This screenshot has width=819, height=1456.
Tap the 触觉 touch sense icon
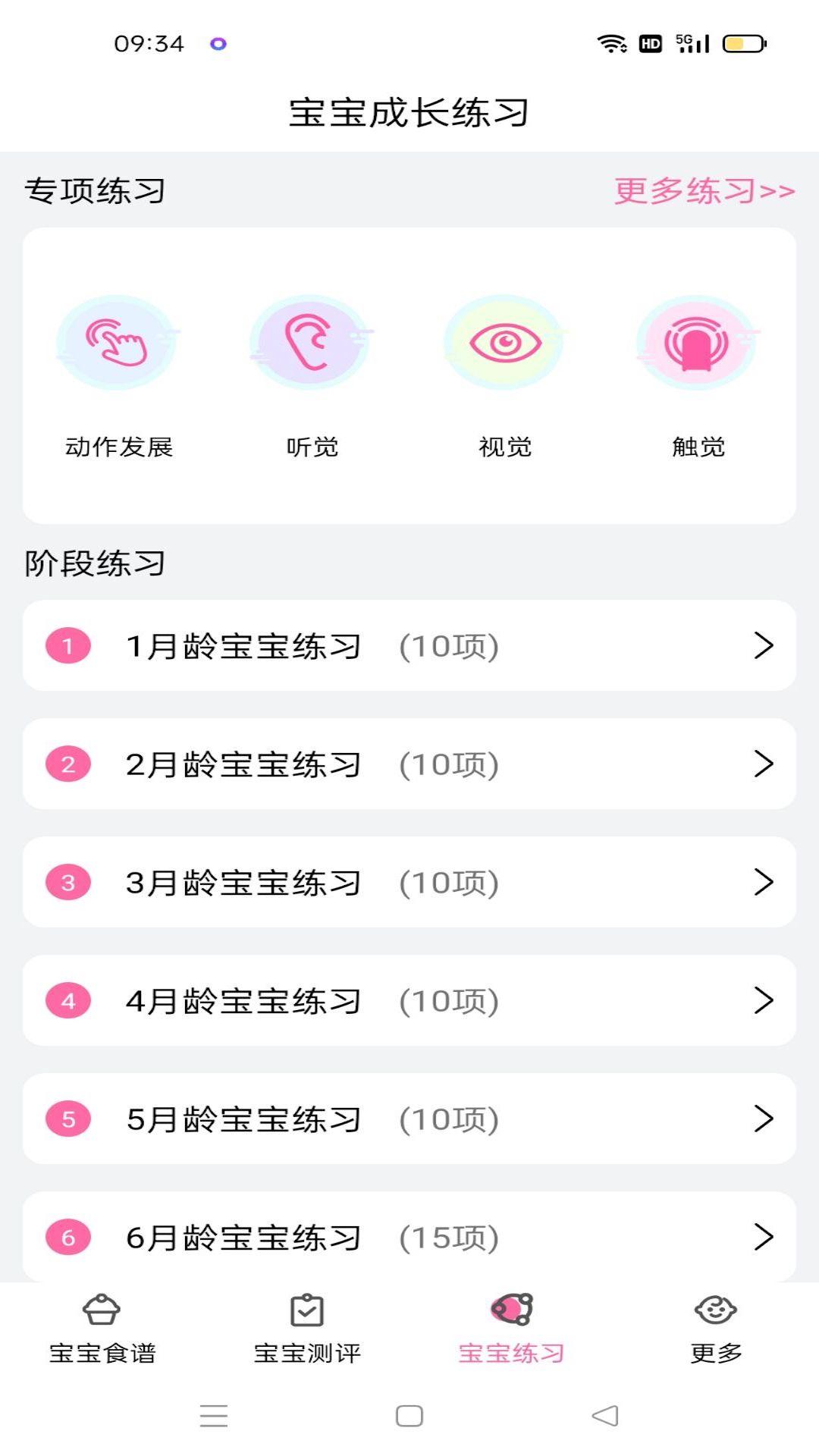pyautogui.click(x=696, y=343)
